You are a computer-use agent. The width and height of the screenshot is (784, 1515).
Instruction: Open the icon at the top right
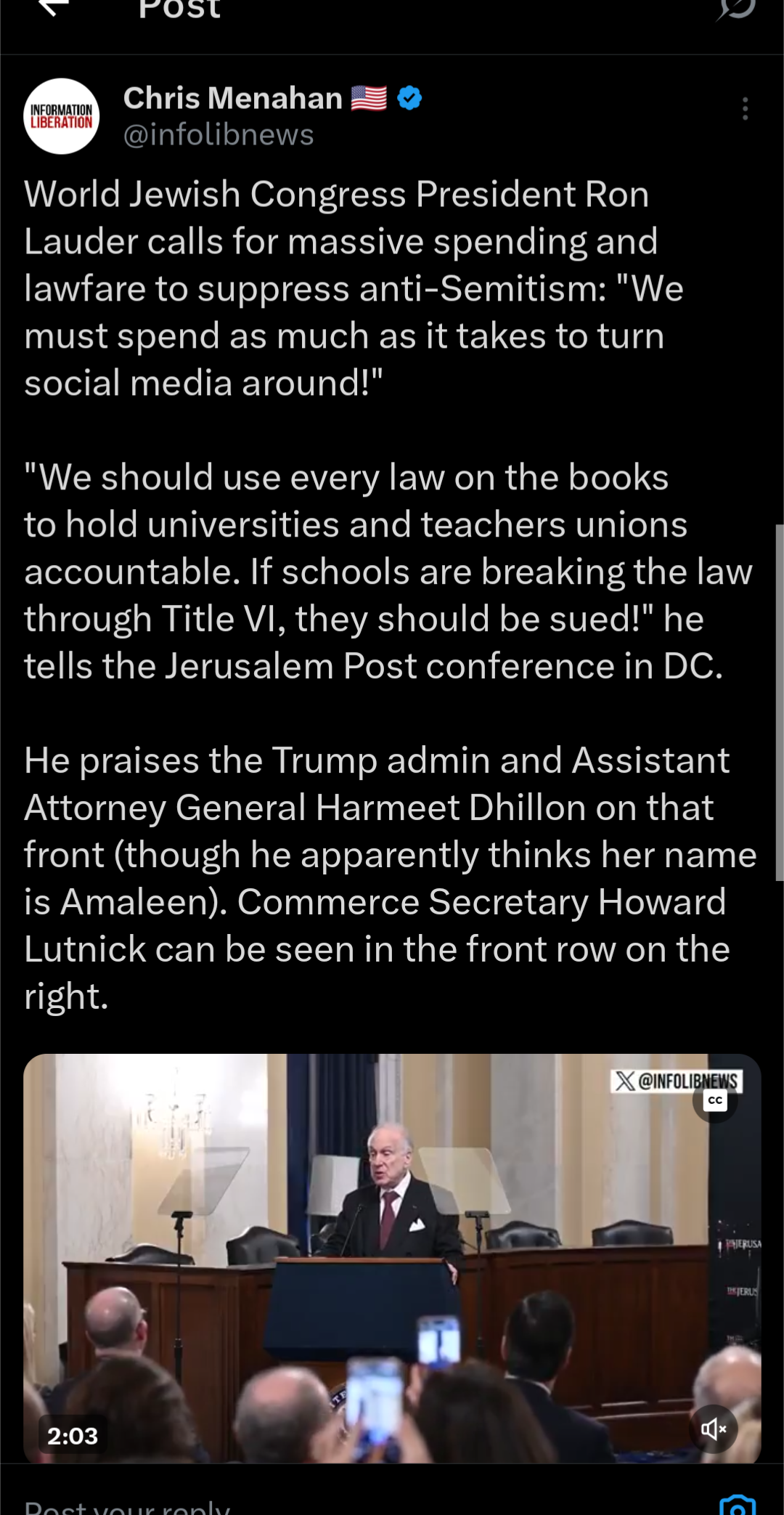point(735,9)
